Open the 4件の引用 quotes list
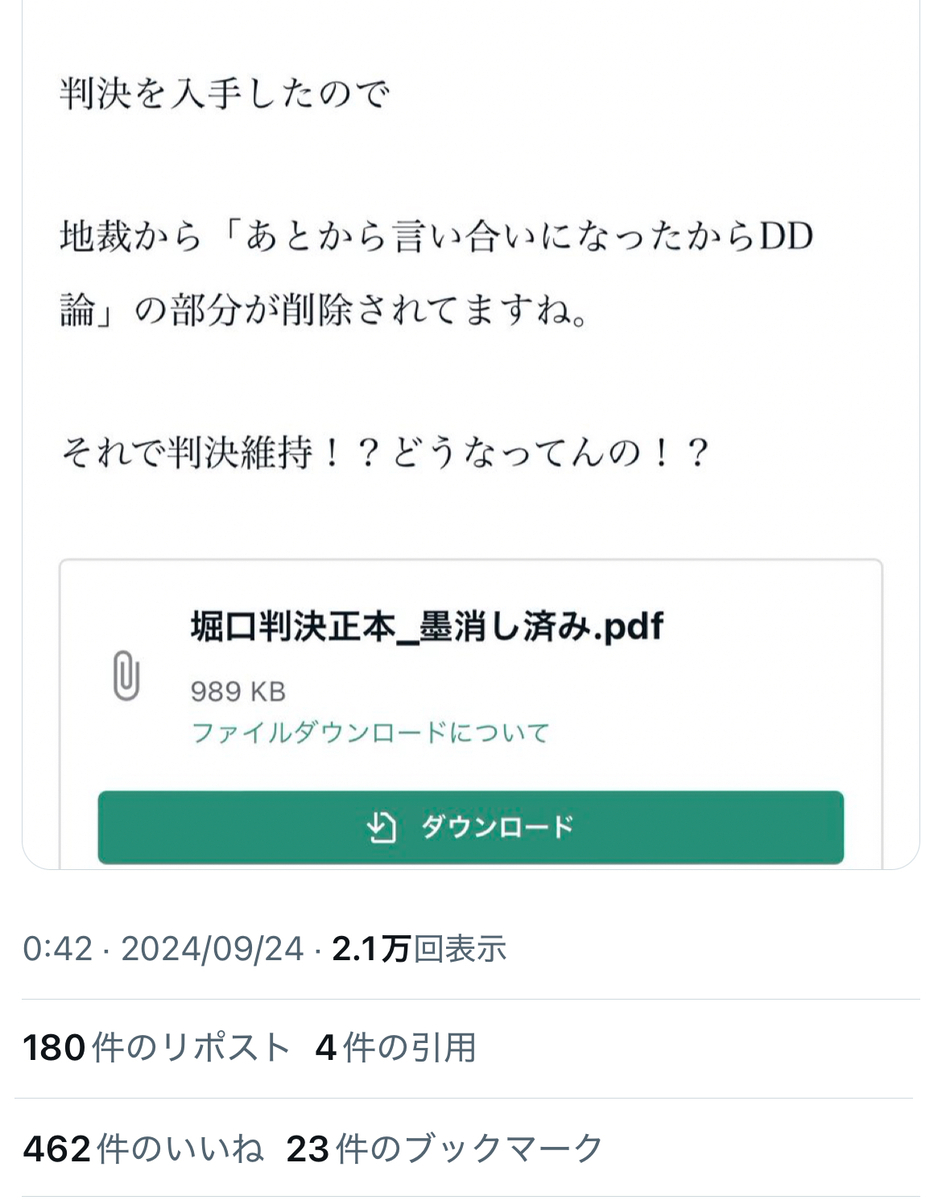Viewport: 942px width, 1200px height. pos(395,1048)
